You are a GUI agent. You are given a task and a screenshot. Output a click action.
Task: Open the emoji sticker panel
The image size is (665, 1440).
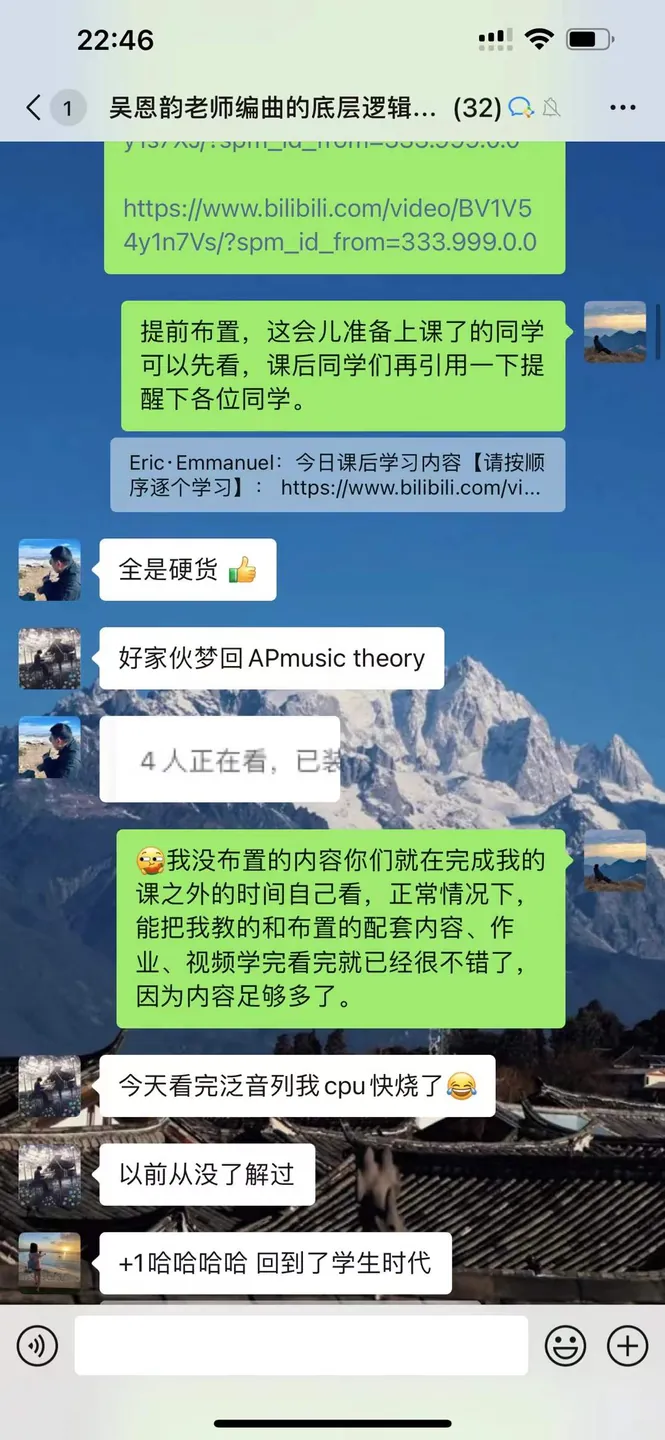(x=565, y=1346)
